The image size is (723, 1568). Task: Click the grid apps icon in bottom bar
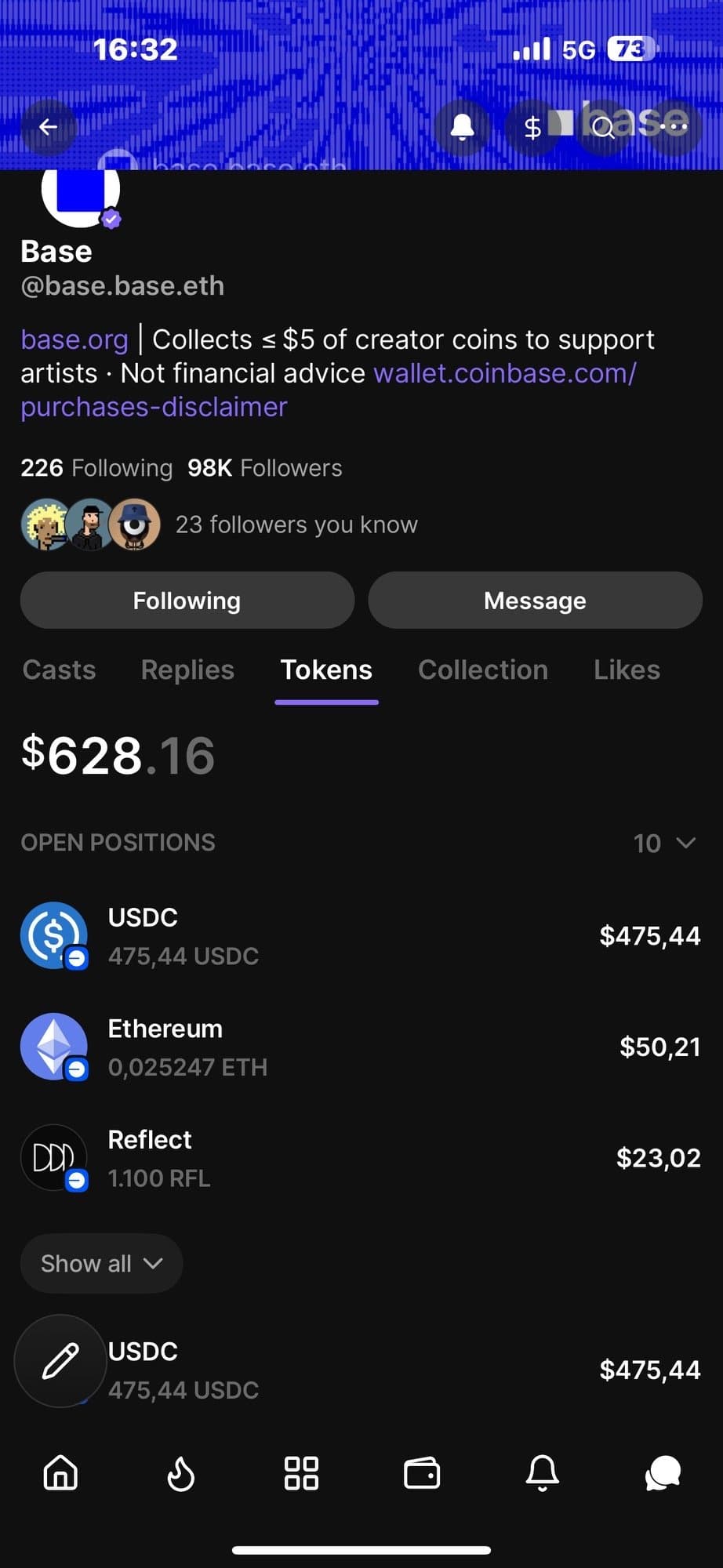click(301, 1474)
